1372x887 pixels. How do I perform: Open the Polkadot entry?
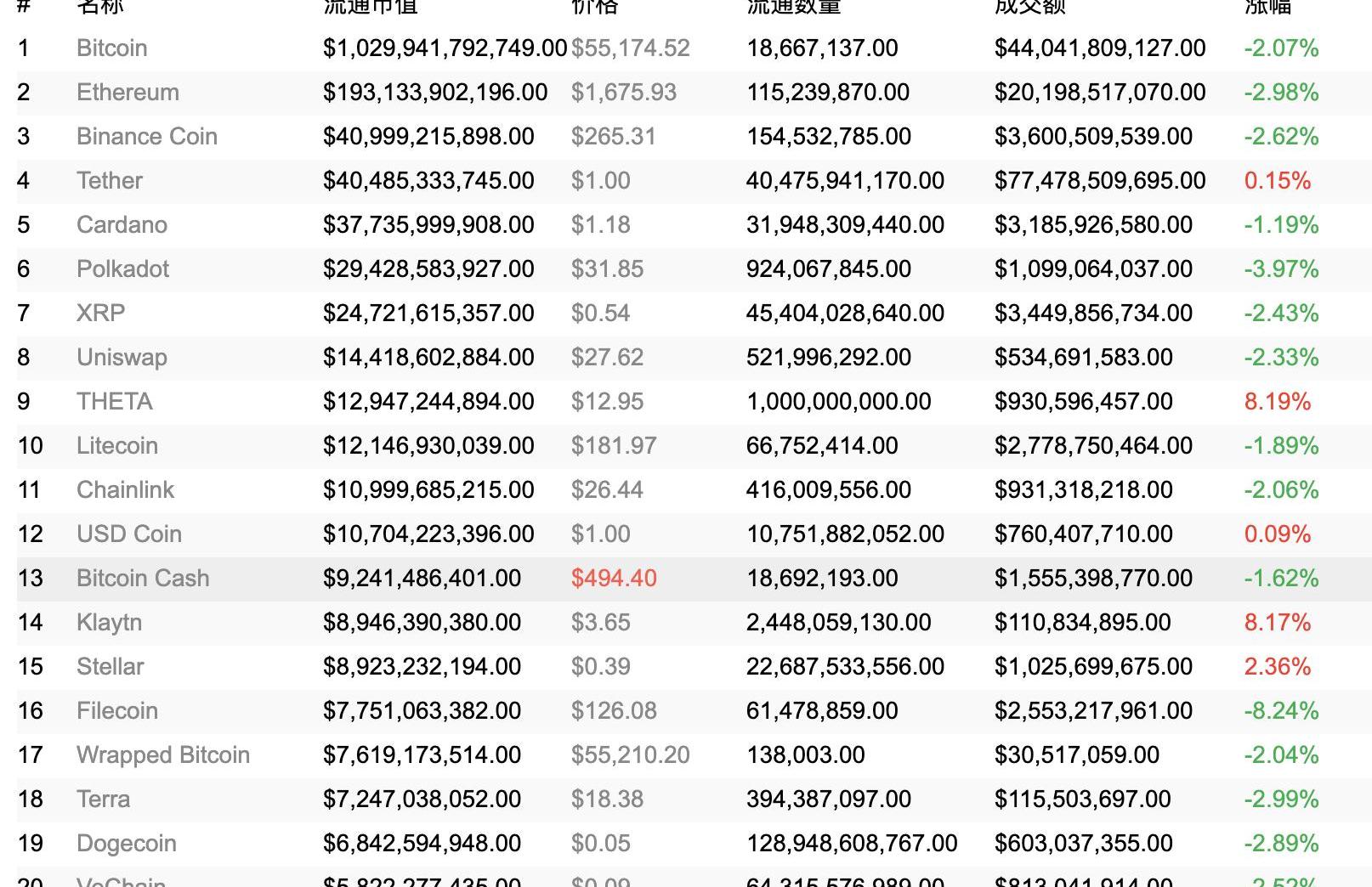pos(122,268)
